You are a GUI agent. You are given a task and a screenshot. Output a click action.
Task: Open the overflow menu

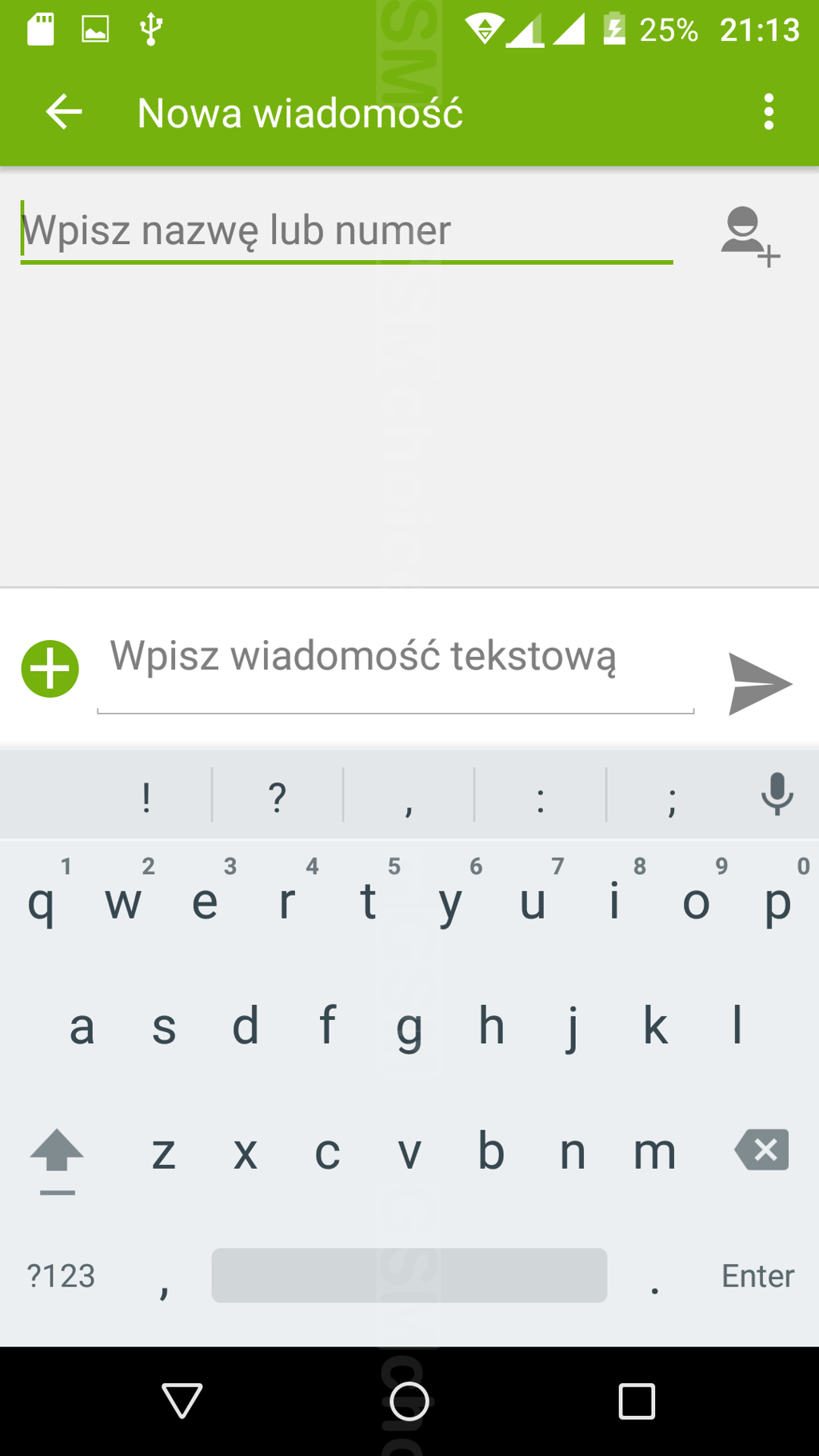[769, 112]
